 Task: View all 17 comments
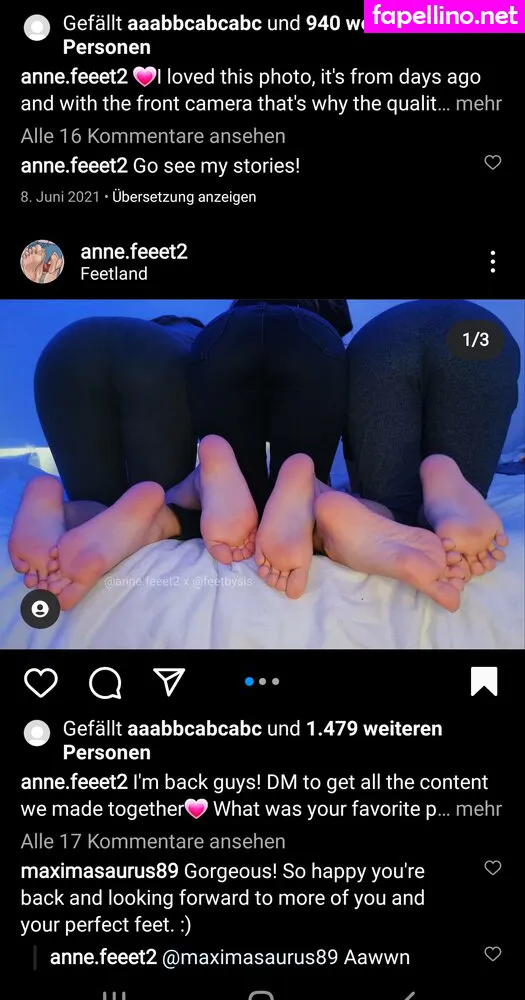[153, 841]
